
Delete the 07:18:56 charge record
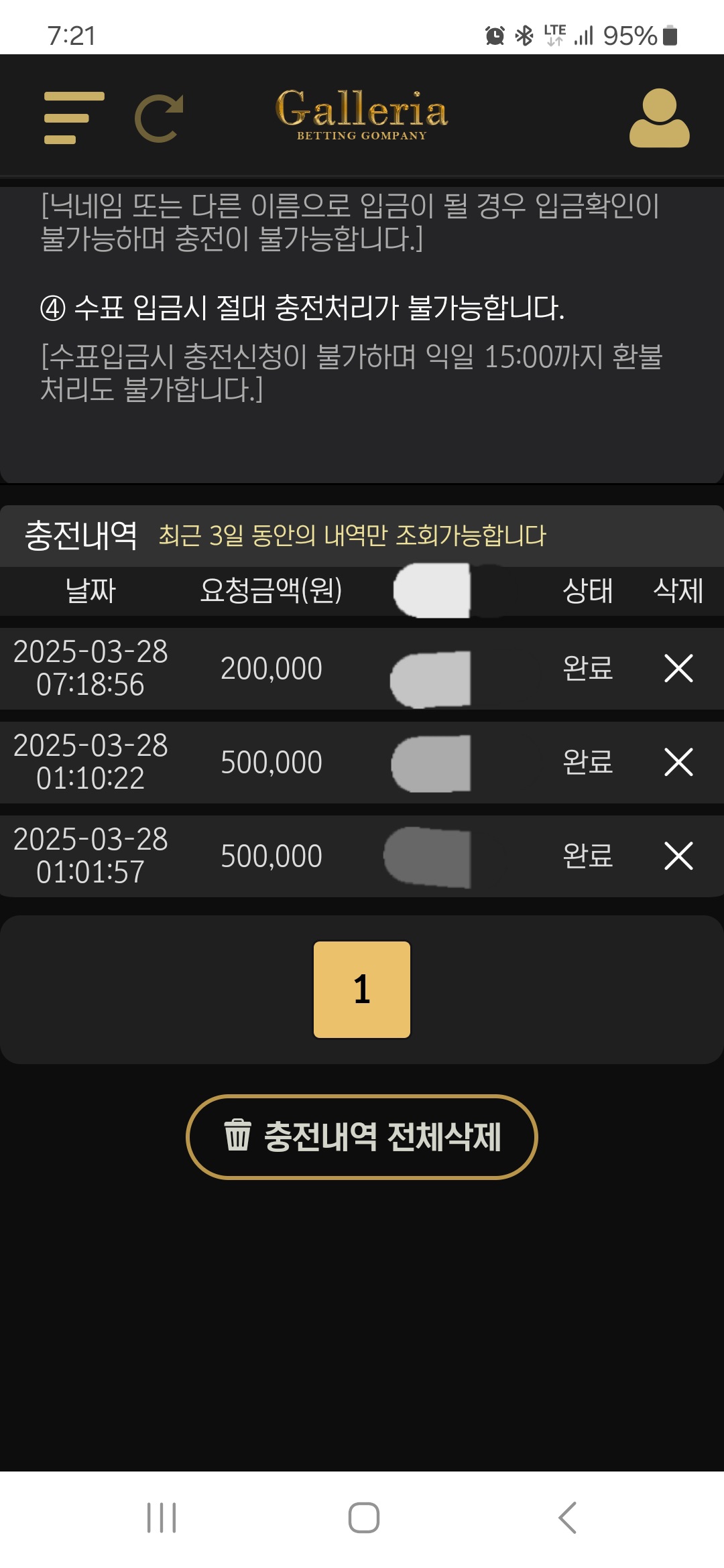tap(678, 668)
